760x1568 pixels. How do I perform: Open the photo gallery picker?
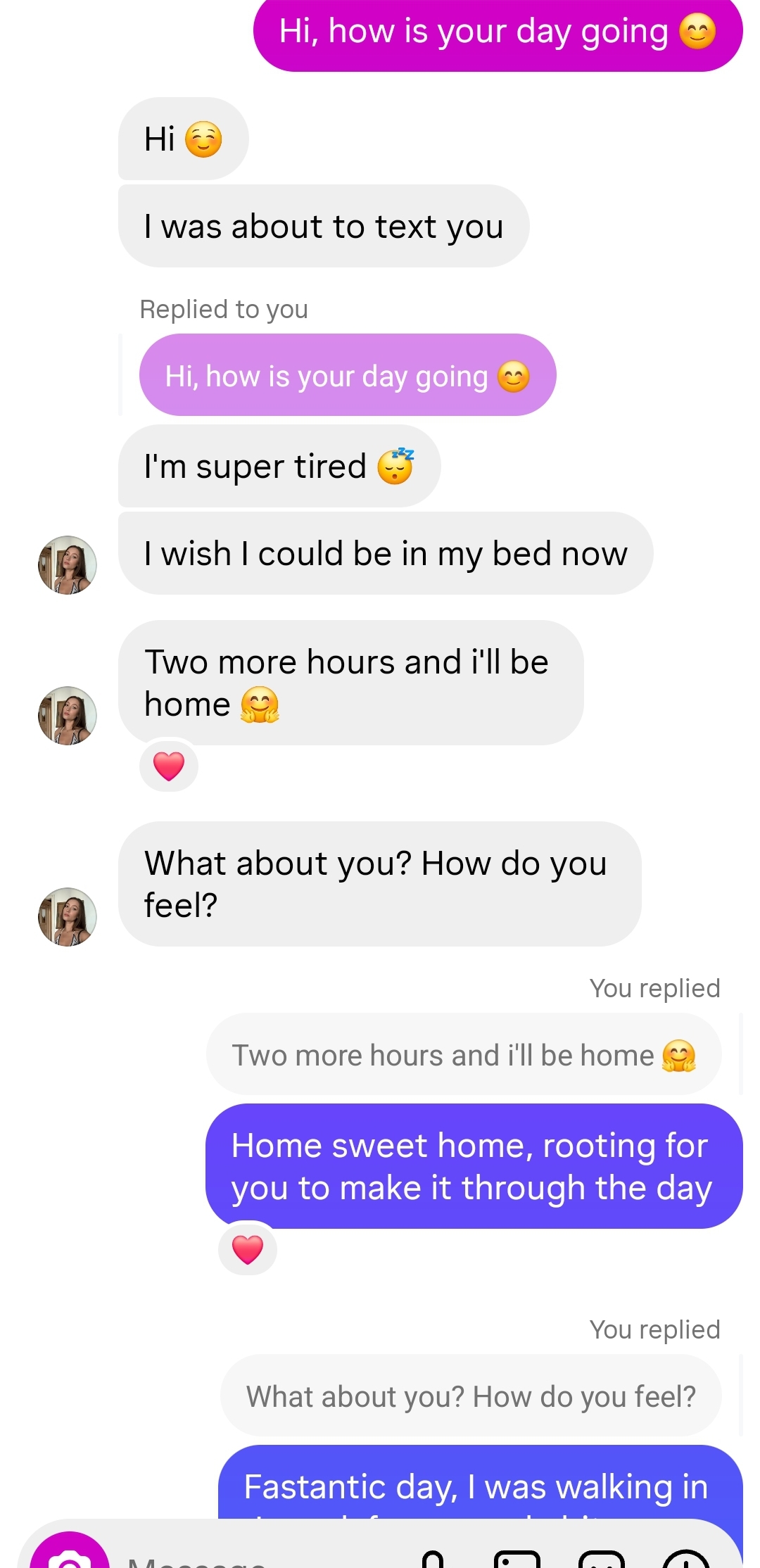pos(517,1558)
